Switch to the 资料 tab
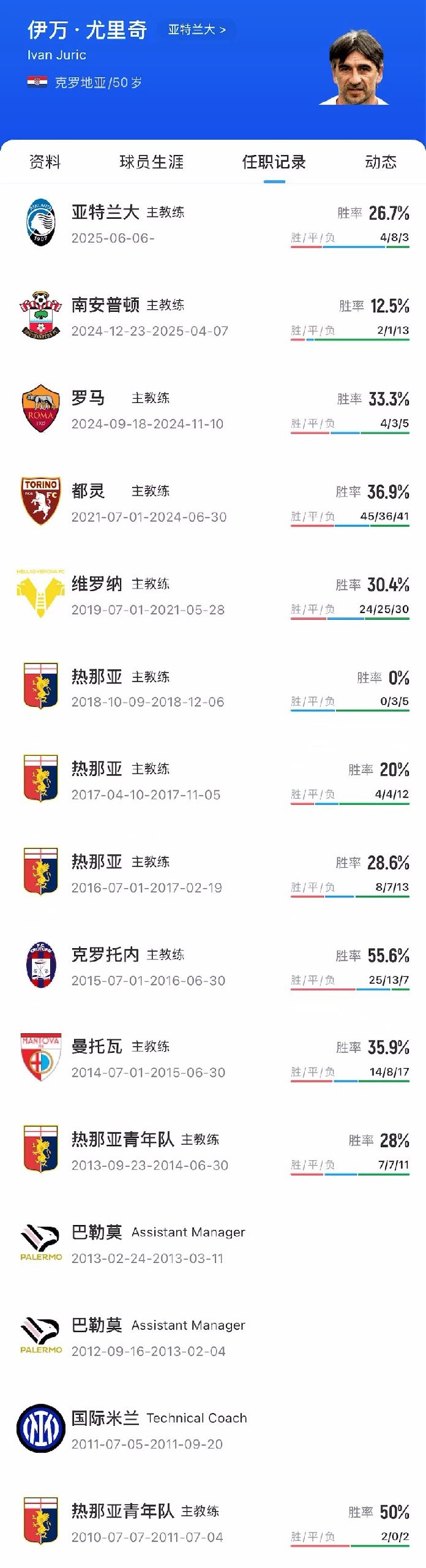This screenshot has height=1568, width=426. click(45, 162)
